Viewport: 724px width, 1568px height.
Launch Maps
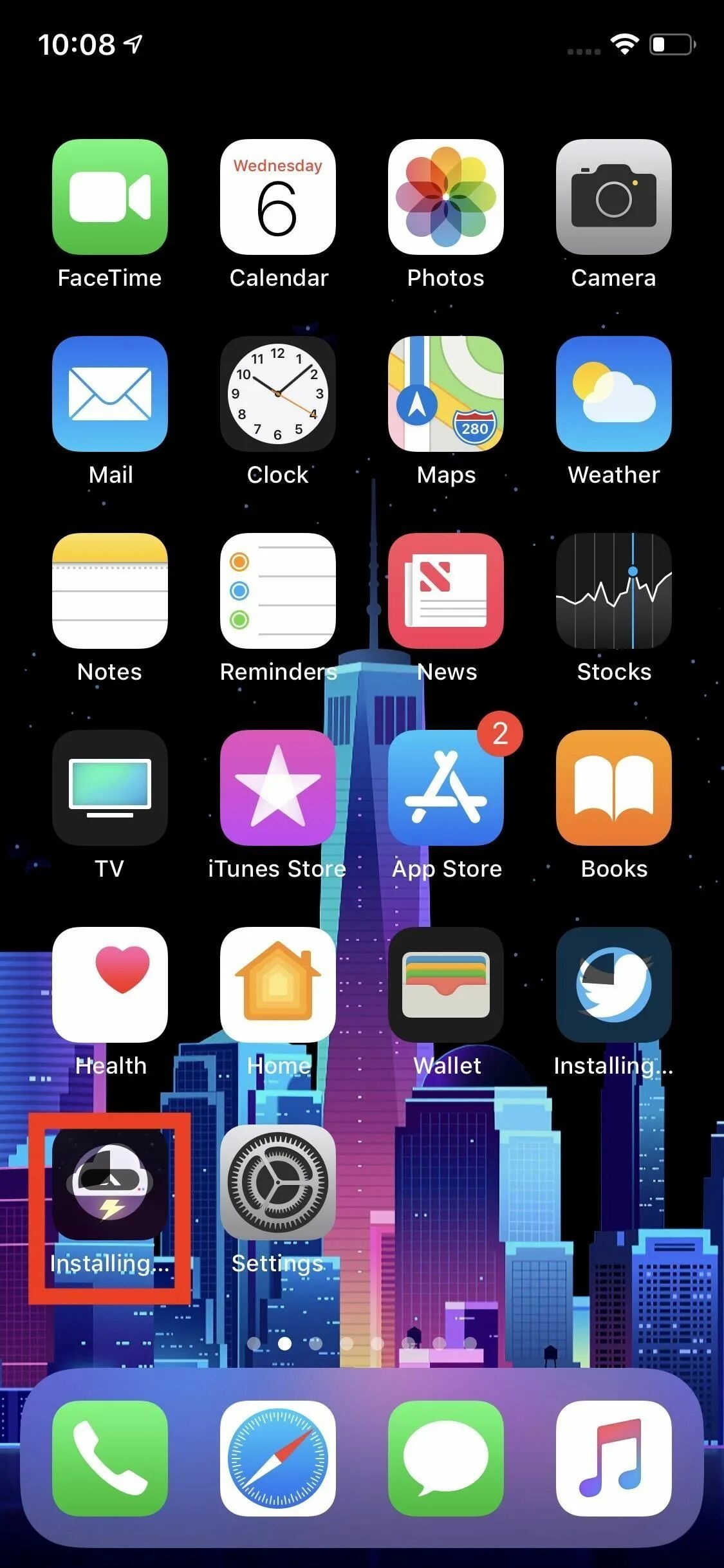tap(446, 394)
